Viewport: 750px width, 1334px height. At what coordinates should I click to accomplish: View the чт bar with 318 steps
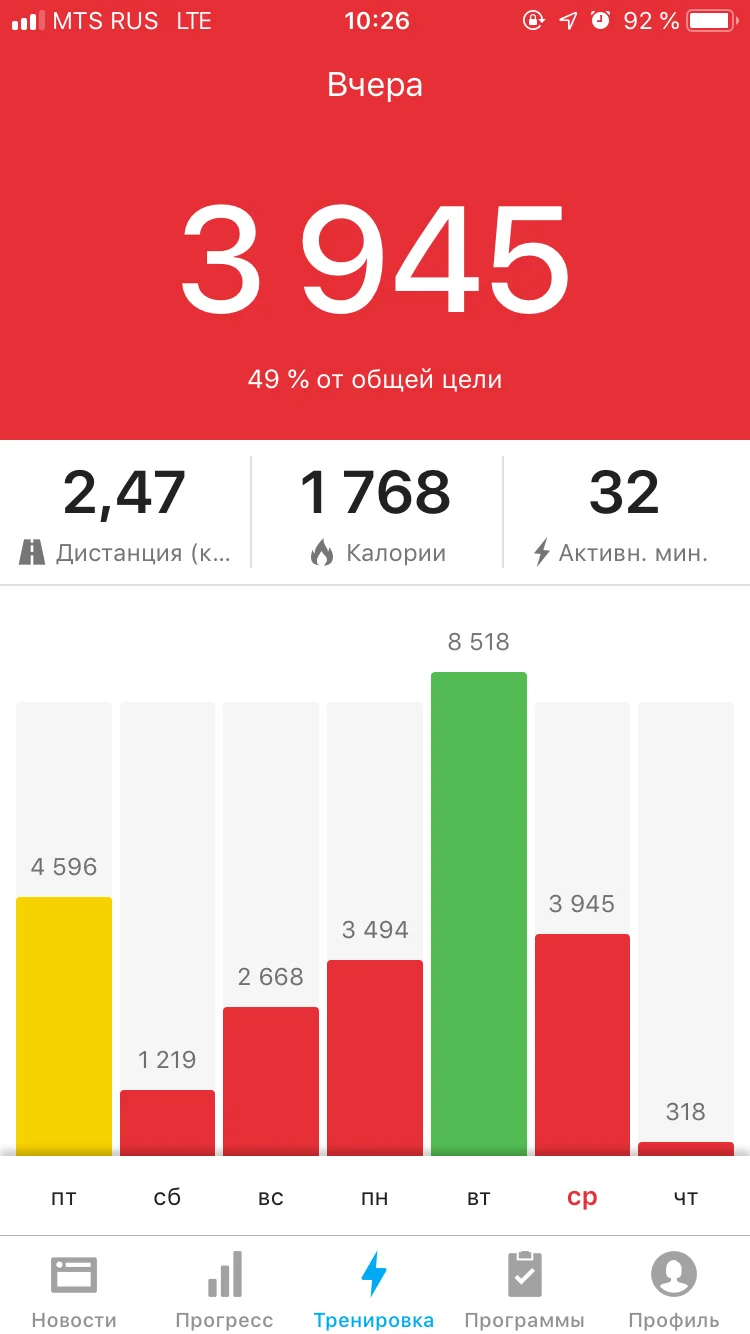[686, 1148]
